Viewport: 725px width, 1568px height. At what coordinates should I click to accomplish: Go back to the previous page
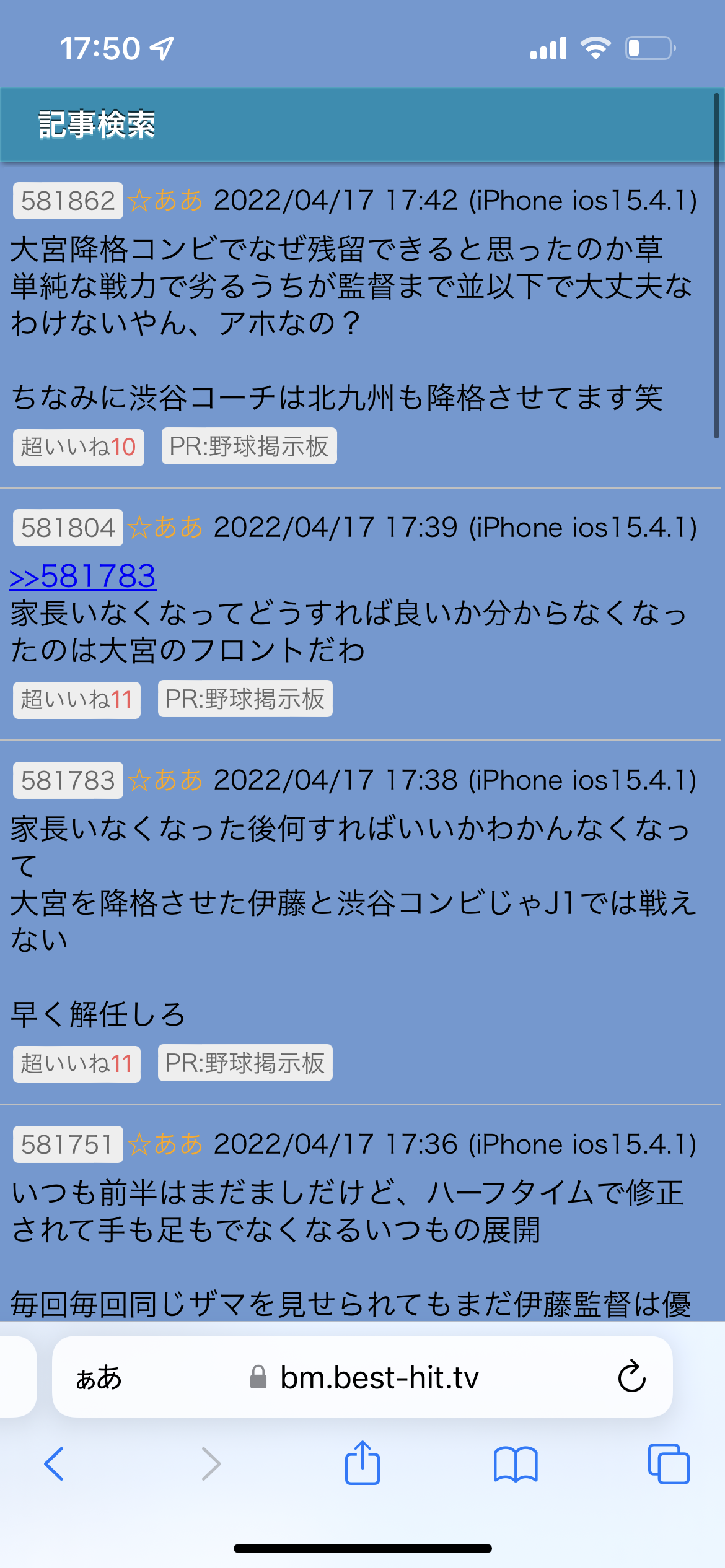click(55, 1464)
